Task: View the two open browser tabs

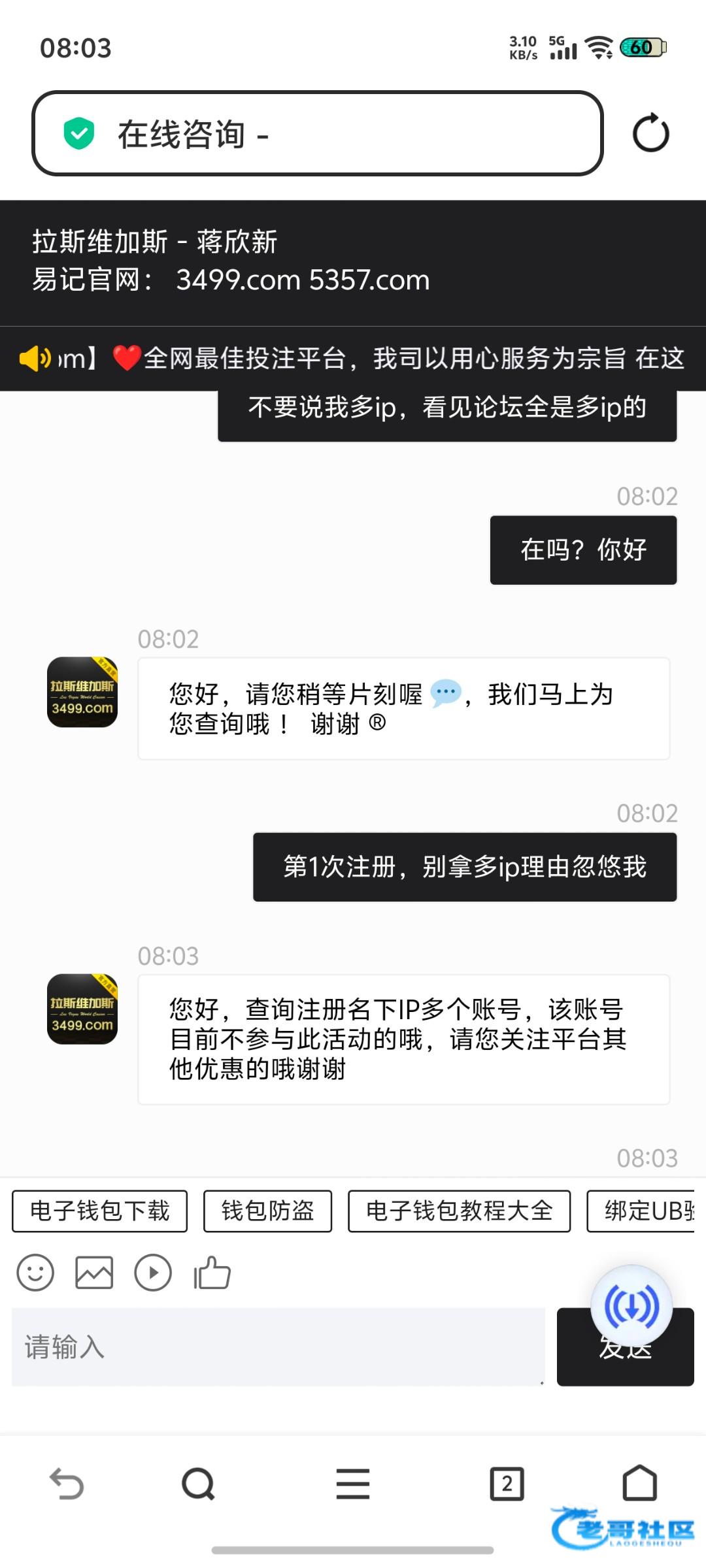Action: [x=507, y=1484]
